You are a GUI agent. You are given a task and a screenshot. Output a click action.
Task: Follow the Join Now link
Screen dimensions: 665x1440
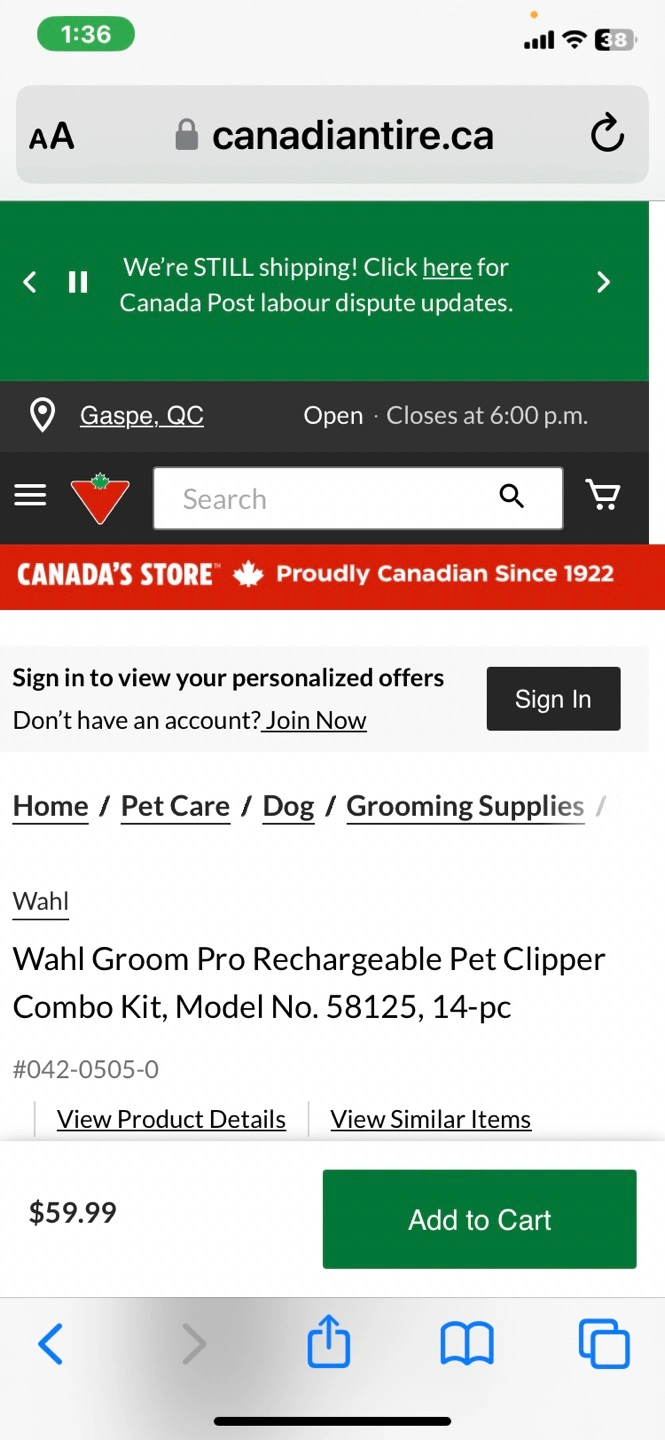click(314, 720)
